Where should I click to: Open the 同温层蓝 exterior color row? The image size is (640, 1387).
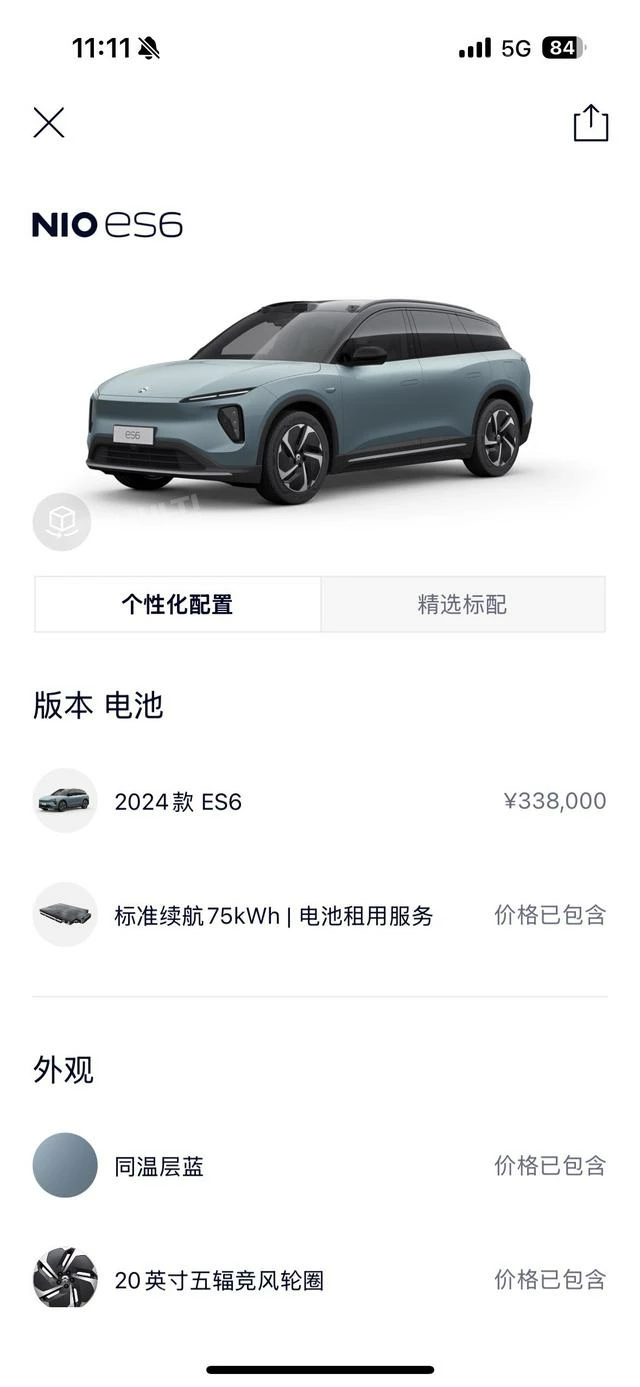tap(320, 1165)
